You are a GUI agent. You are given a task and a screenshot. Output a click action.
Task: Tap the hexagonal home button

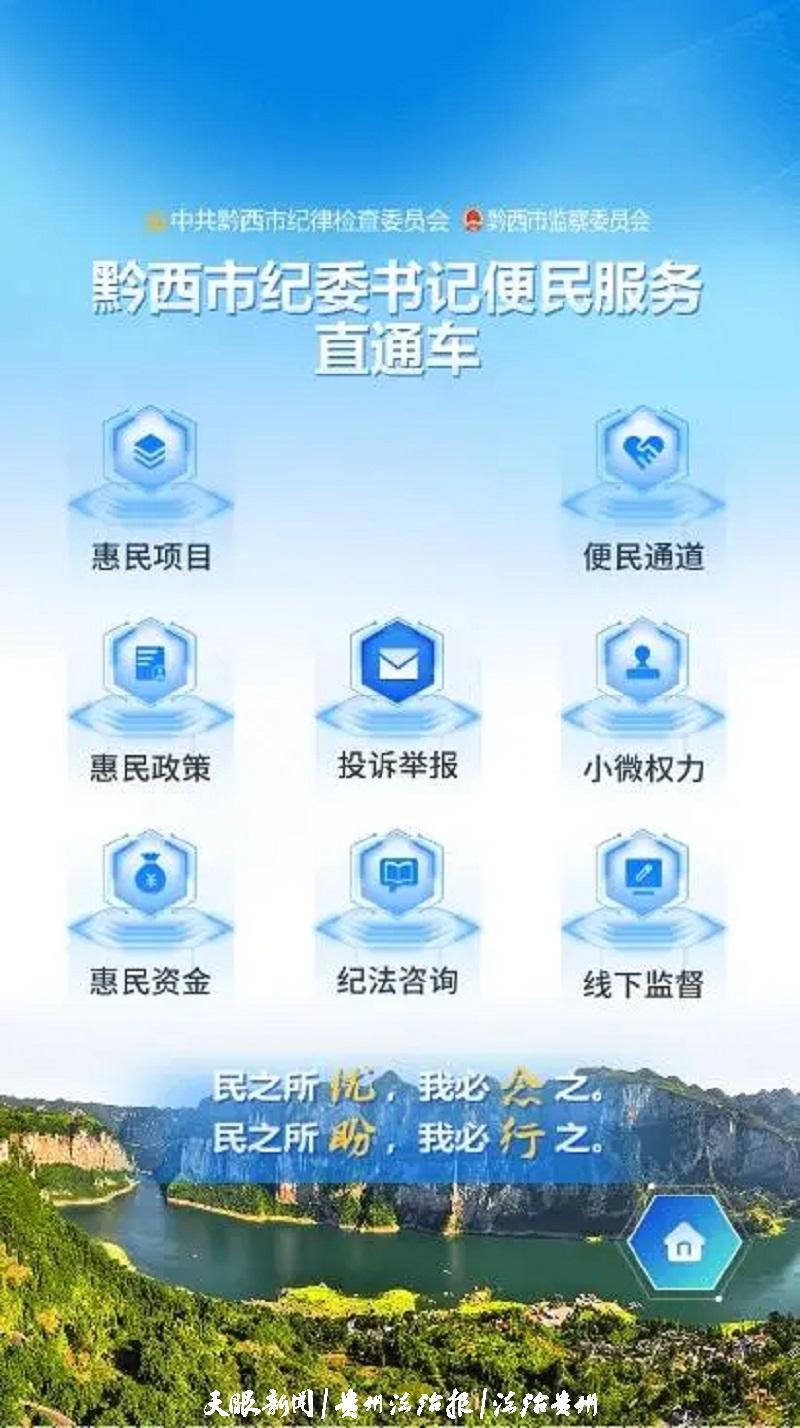(685, 1244)
